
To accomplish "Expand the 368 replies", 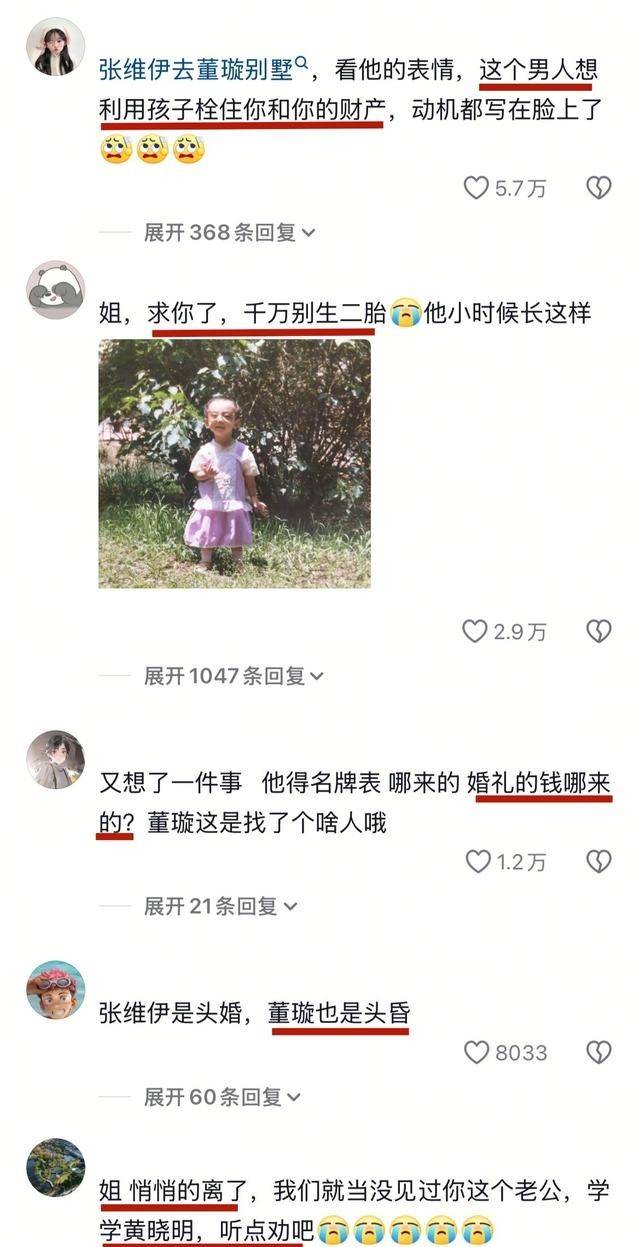I will (229, 232).
